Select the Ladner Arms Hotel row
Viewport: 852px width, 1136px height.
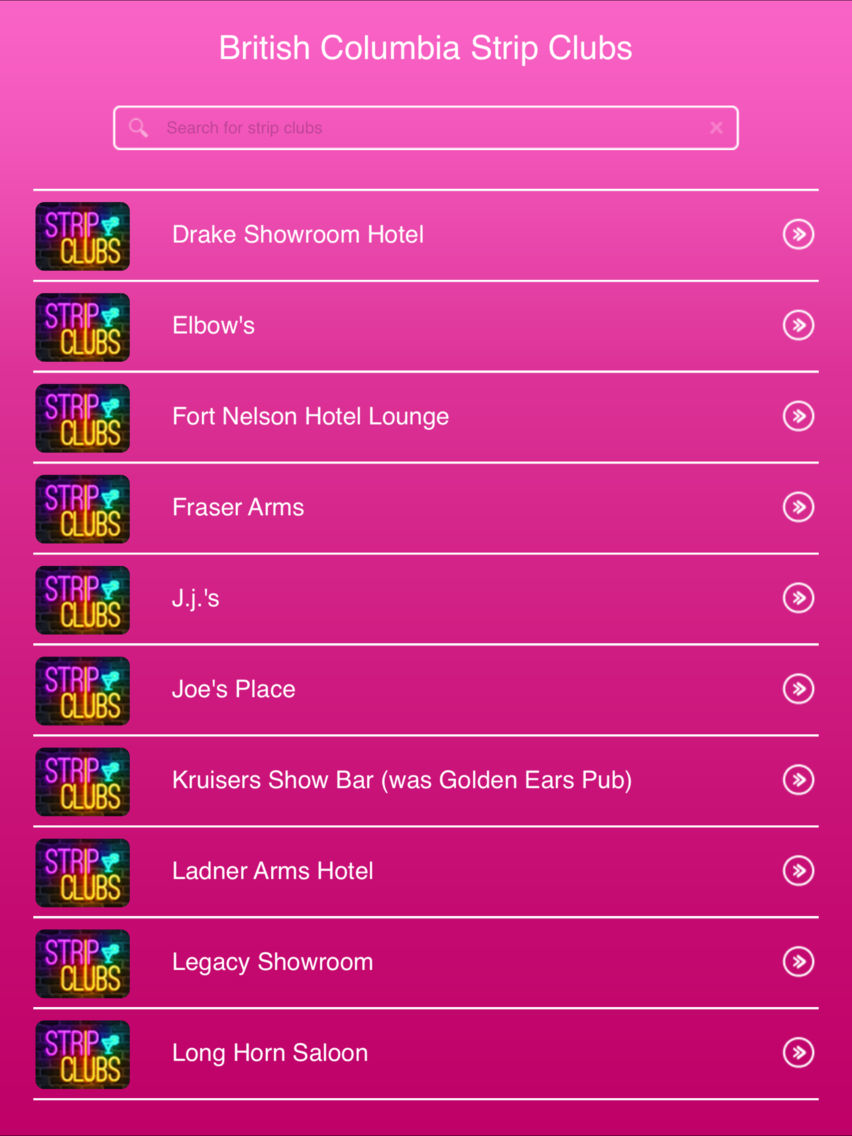tap(272, 871)
